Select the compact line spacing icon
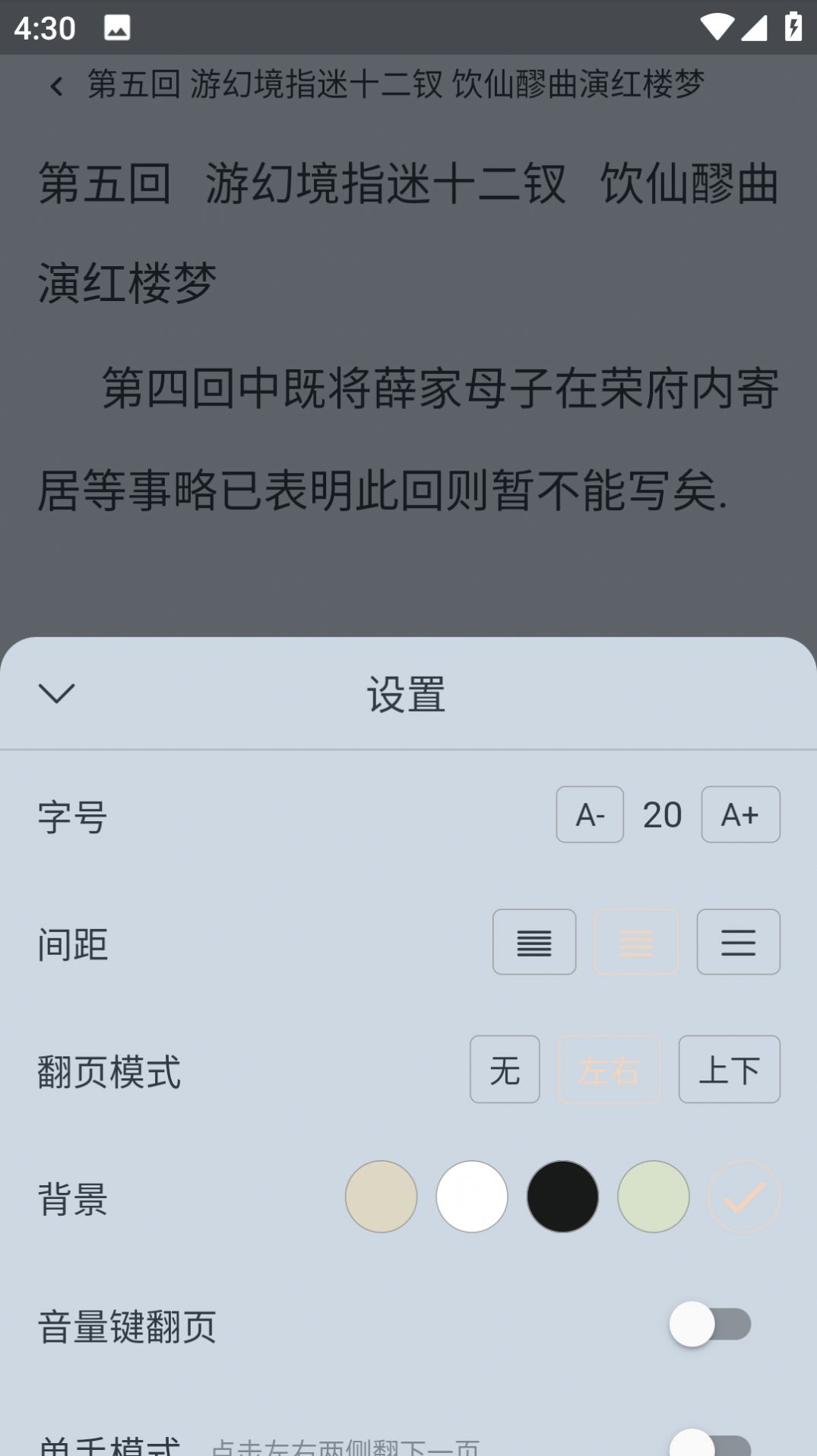 point(534,942)
